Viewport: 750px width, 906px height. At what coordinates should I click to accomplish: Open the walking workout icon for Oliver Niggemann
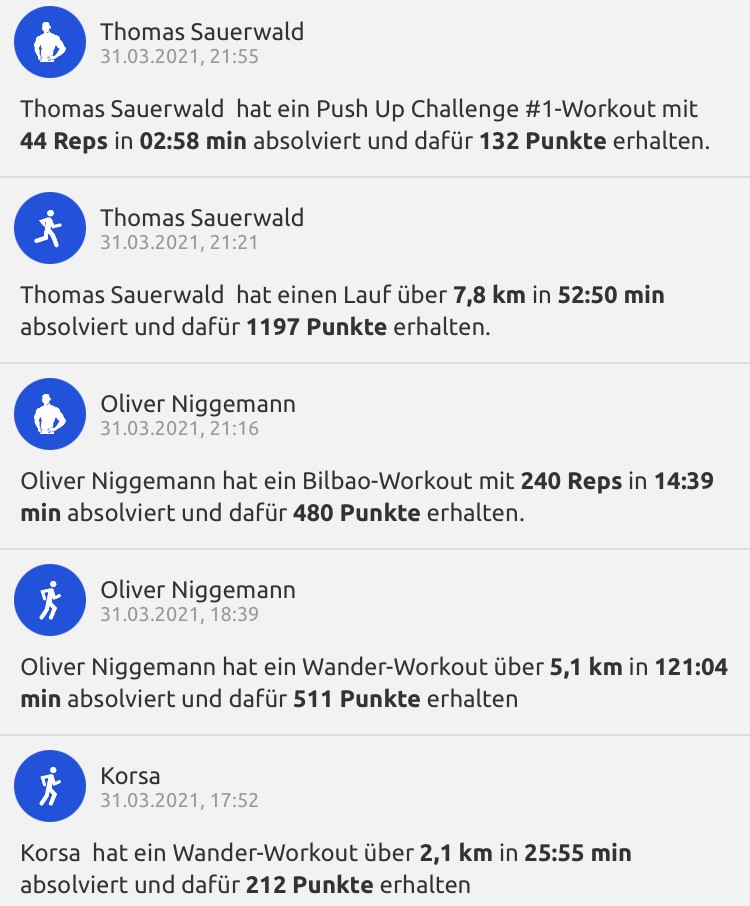click(50, 600)
